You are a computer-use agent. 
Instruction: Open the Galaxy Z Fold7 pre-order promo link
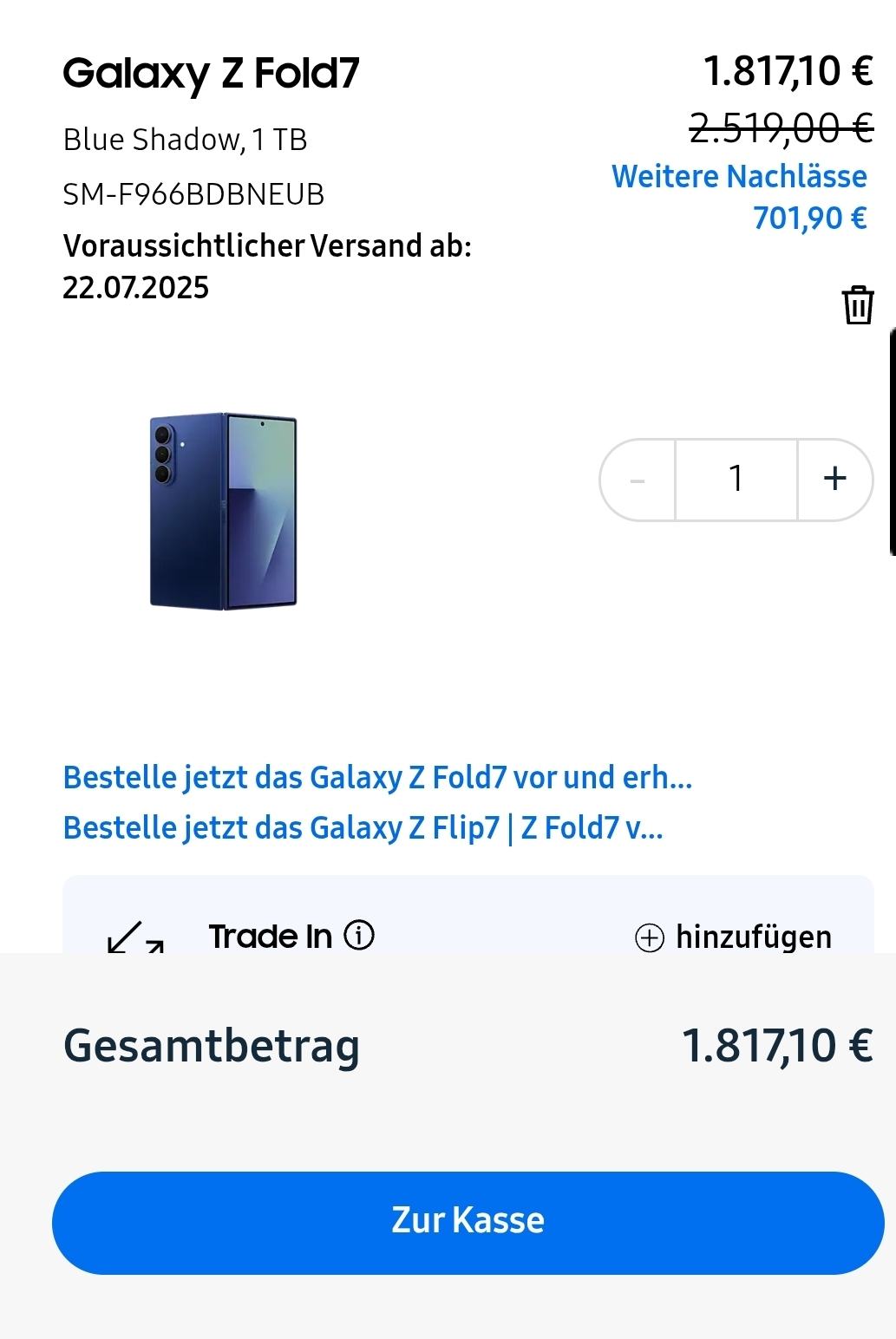coord(377,777)
